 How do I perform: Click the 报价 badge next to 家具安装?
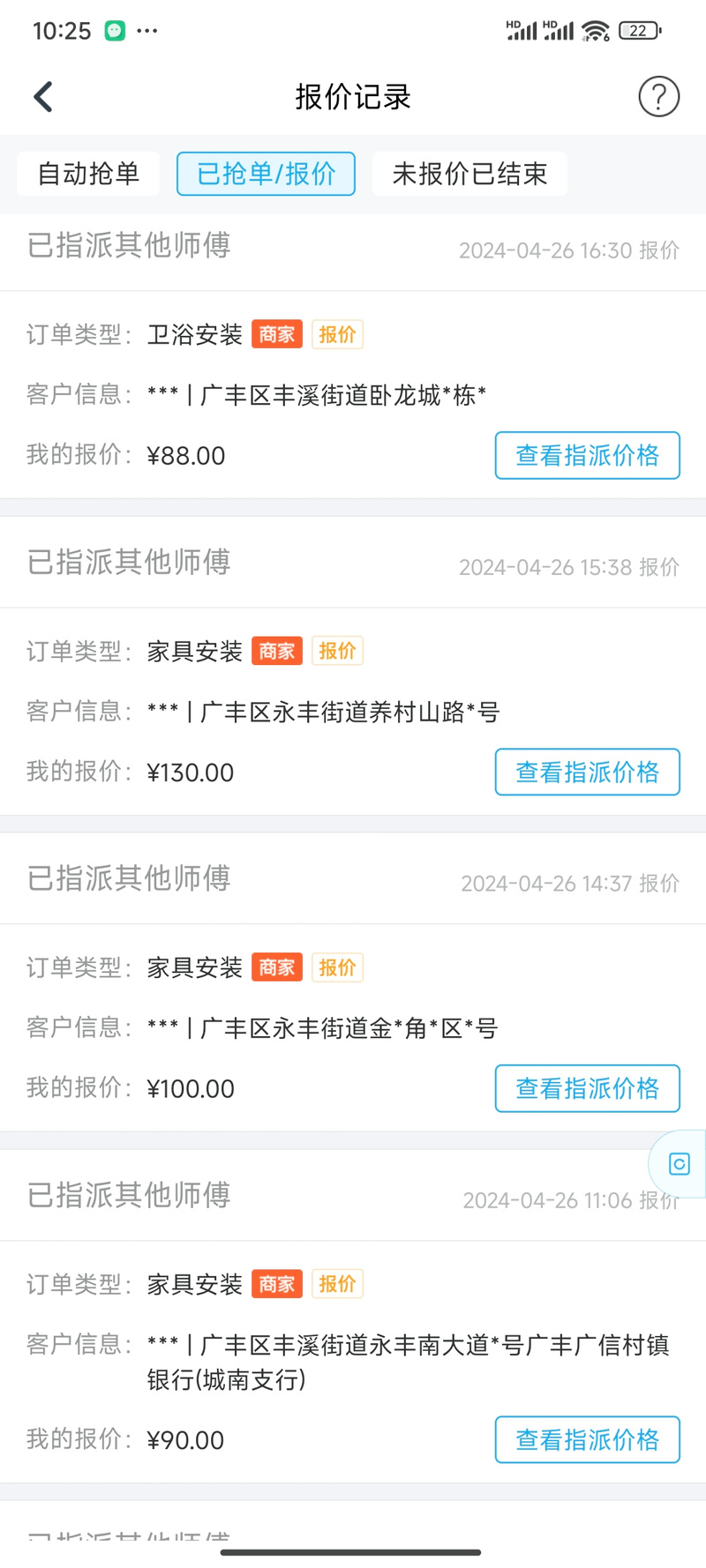(337, 651)
